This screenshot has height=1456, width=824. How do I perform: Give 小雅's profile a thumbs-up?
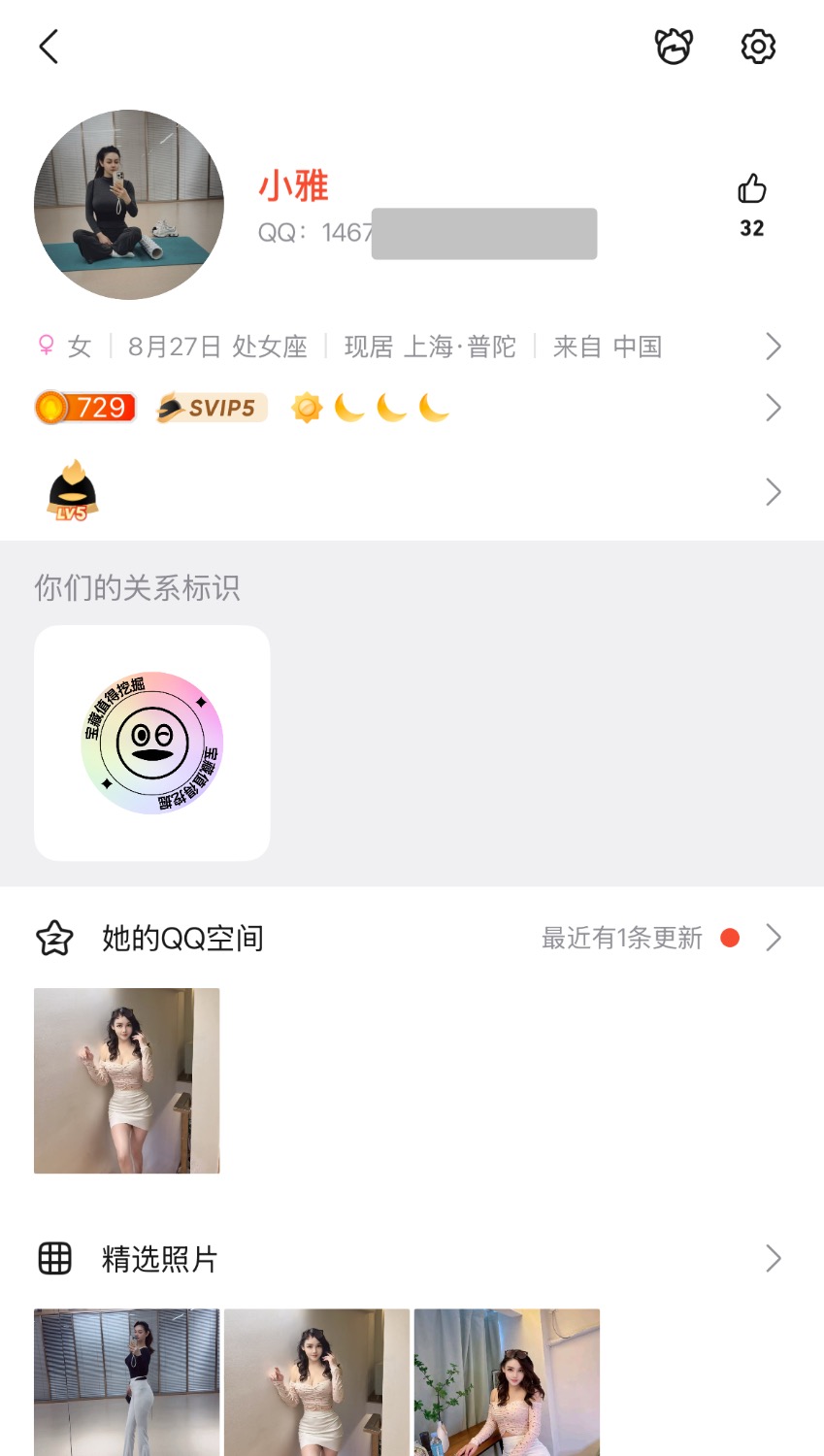tap(752, 189)
